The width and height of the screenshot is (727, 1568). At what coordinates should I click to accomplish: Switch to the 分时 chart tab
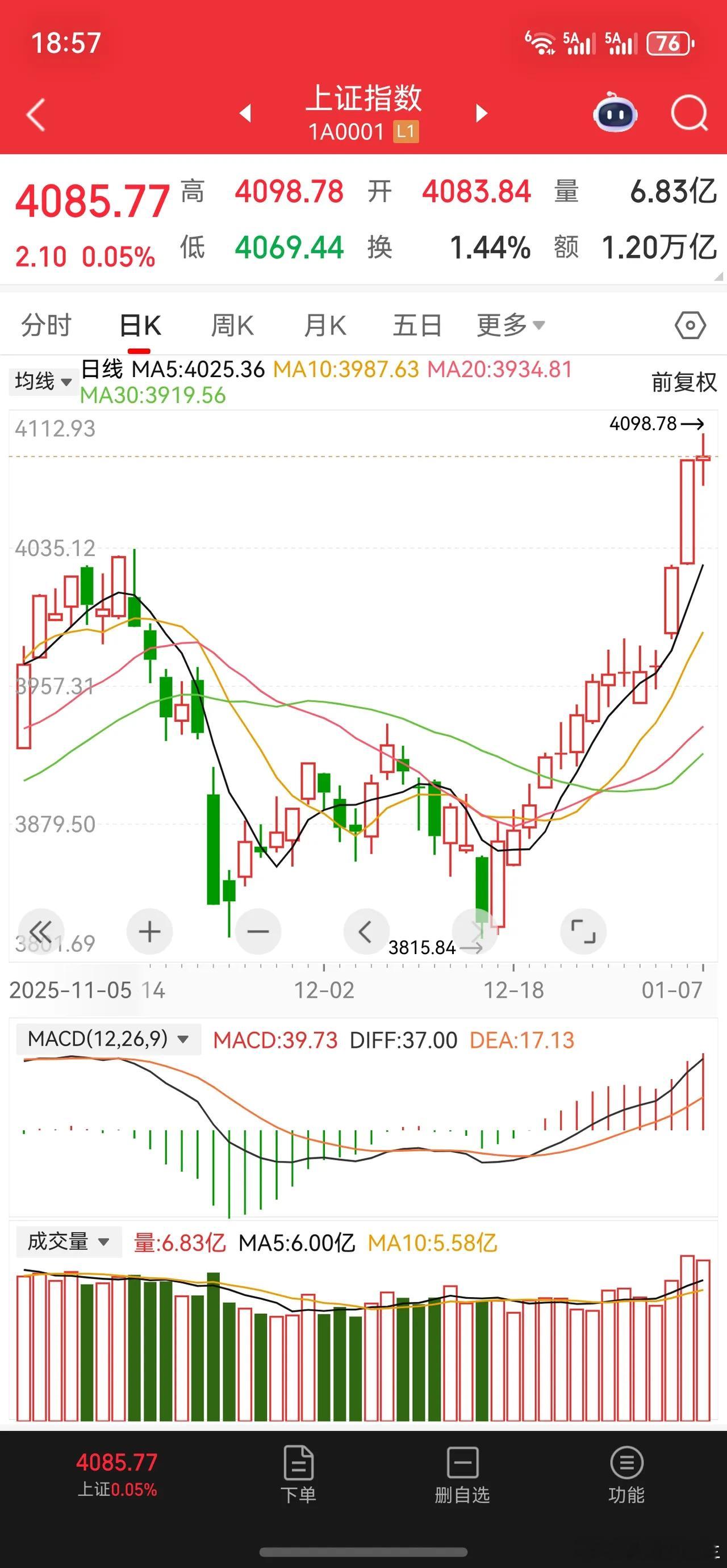click(46, 325)
